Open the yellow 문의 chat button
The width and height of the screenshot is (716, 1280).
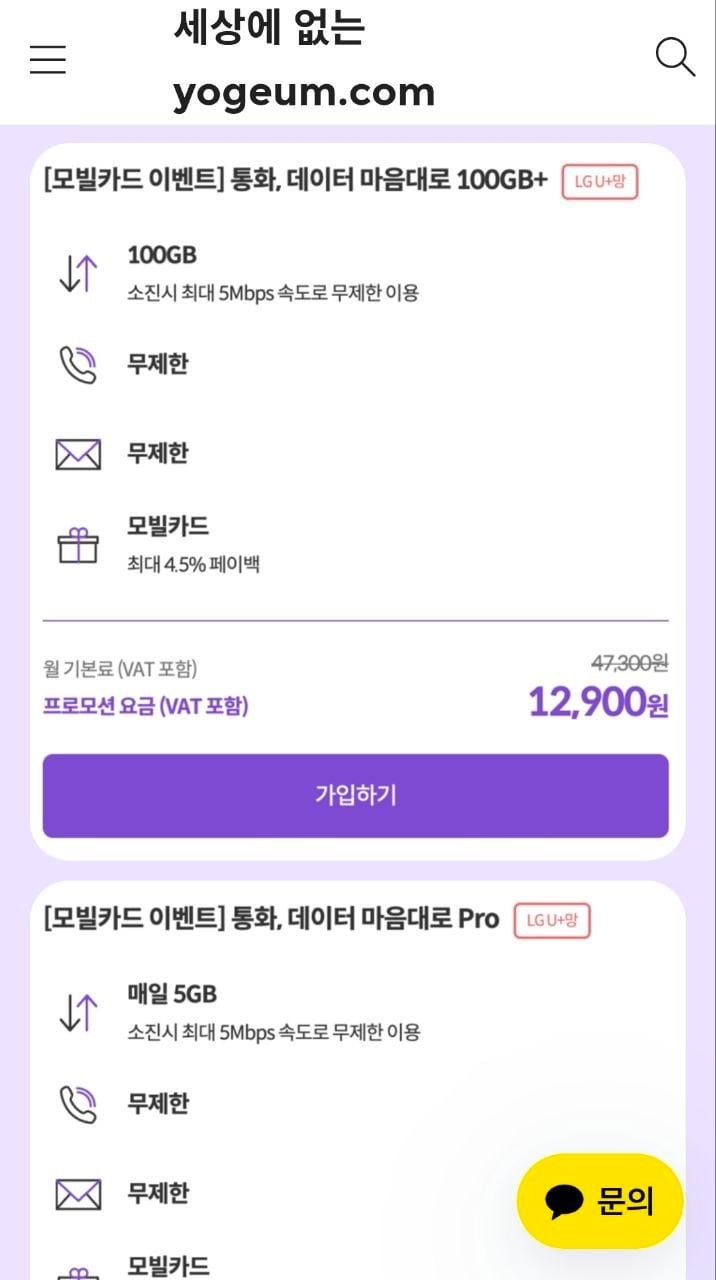(599, 1200)
